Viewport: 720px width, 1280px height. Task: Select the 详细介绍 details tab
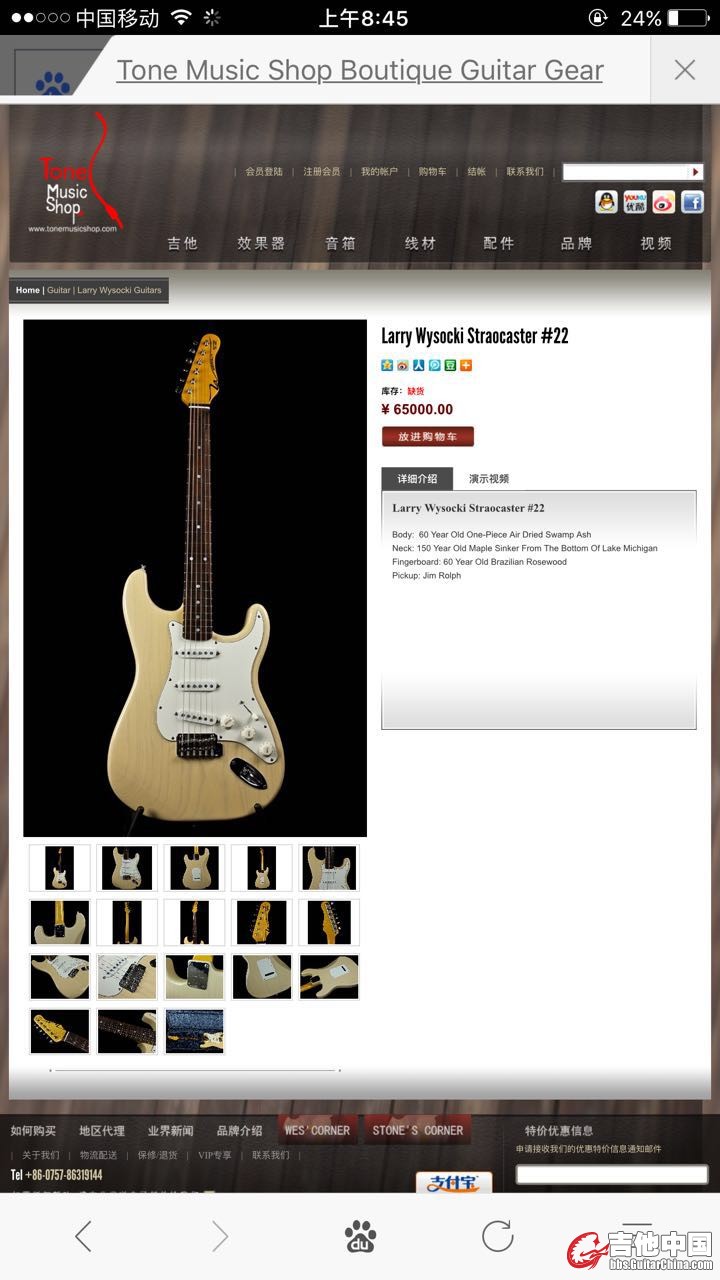[417, 479]
